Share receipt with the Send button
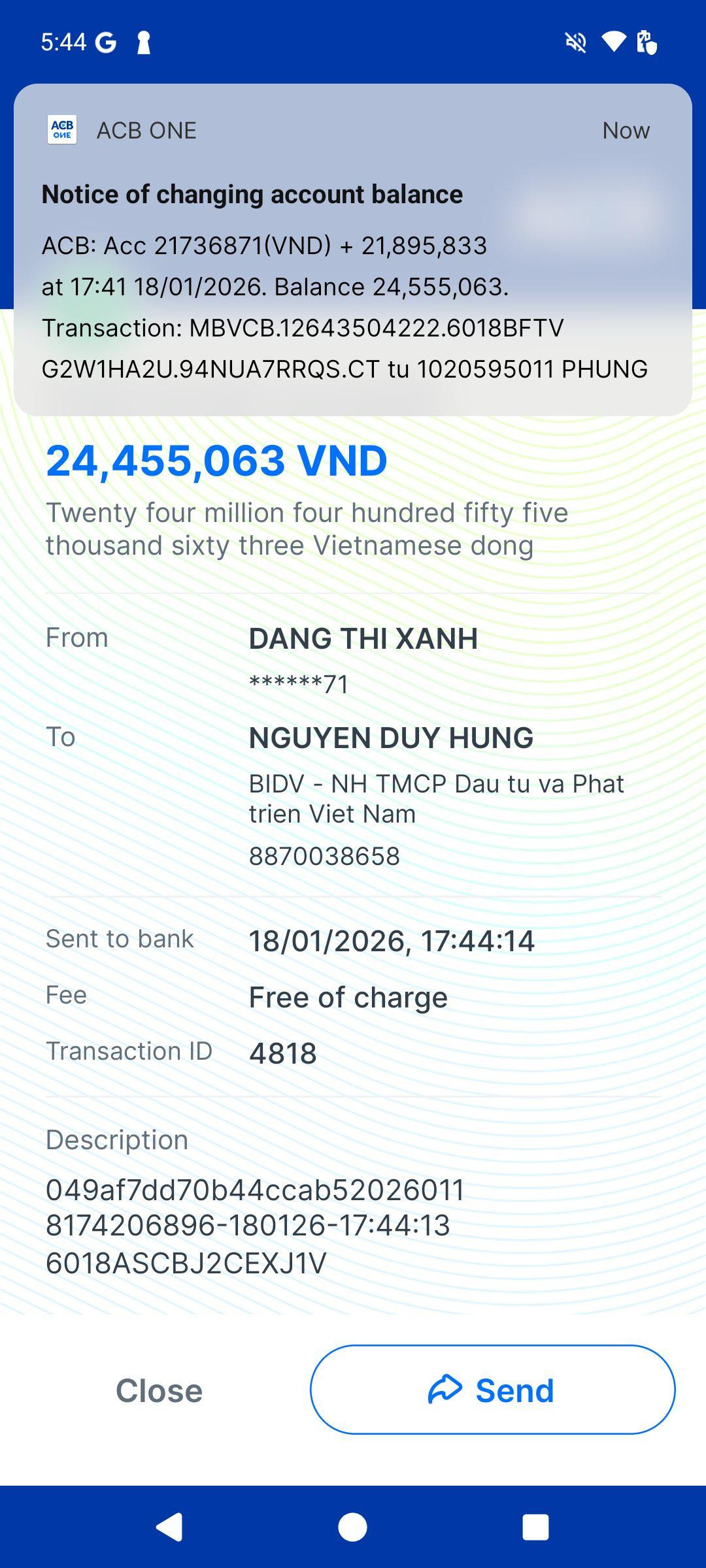This screenshot has height=1568, width=706. [x=492, y=1390]
